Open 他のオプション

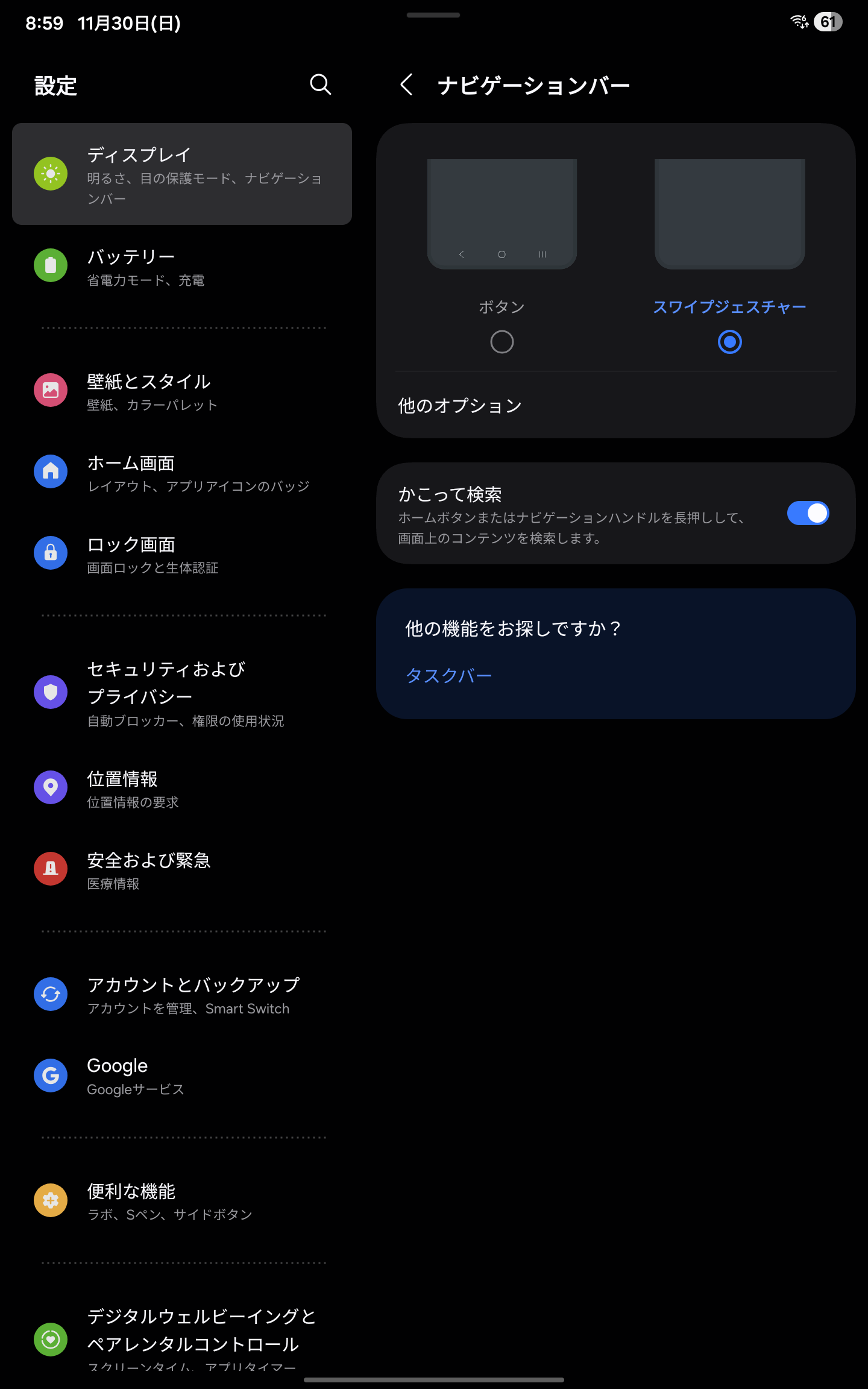(460, 406)
